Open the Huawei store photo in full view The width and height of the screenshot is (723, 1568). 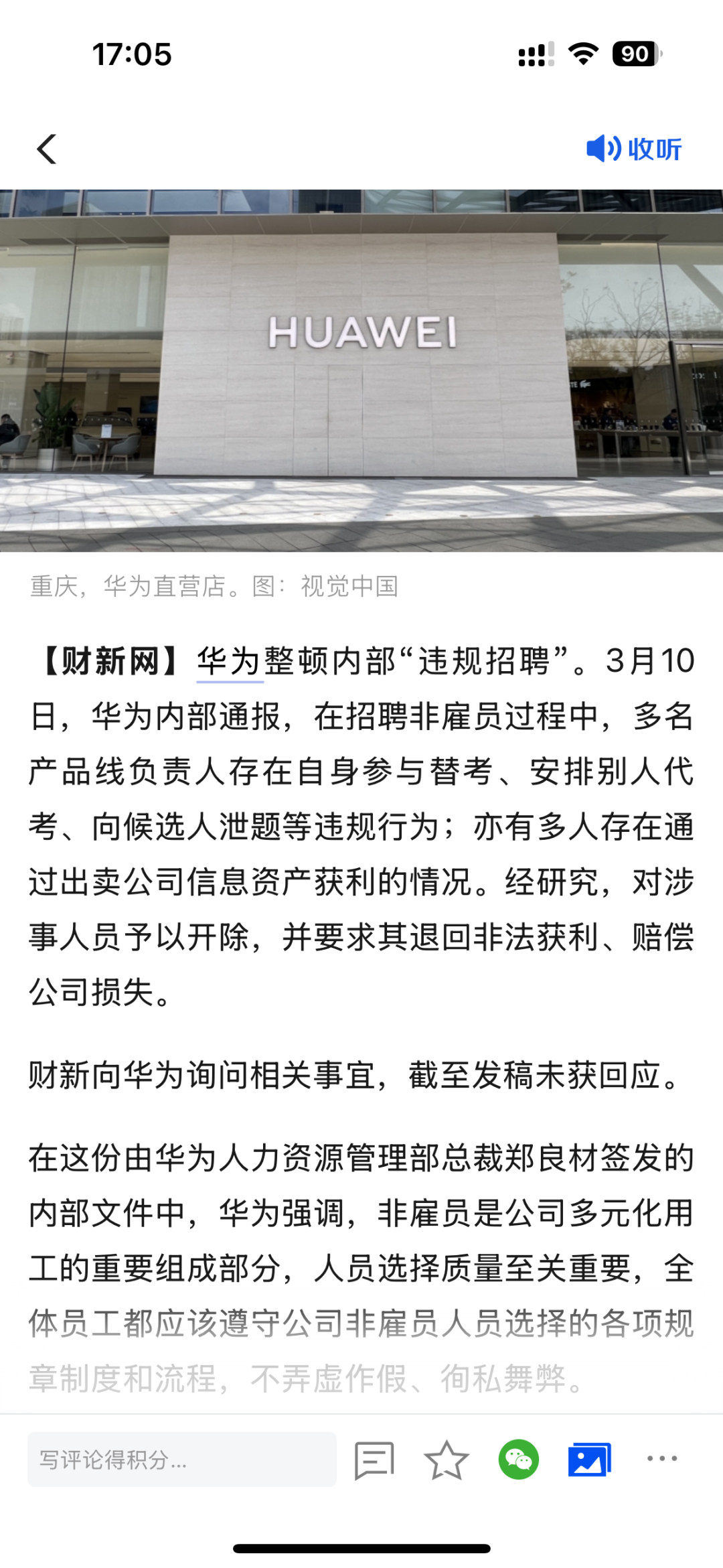[361, 370]
